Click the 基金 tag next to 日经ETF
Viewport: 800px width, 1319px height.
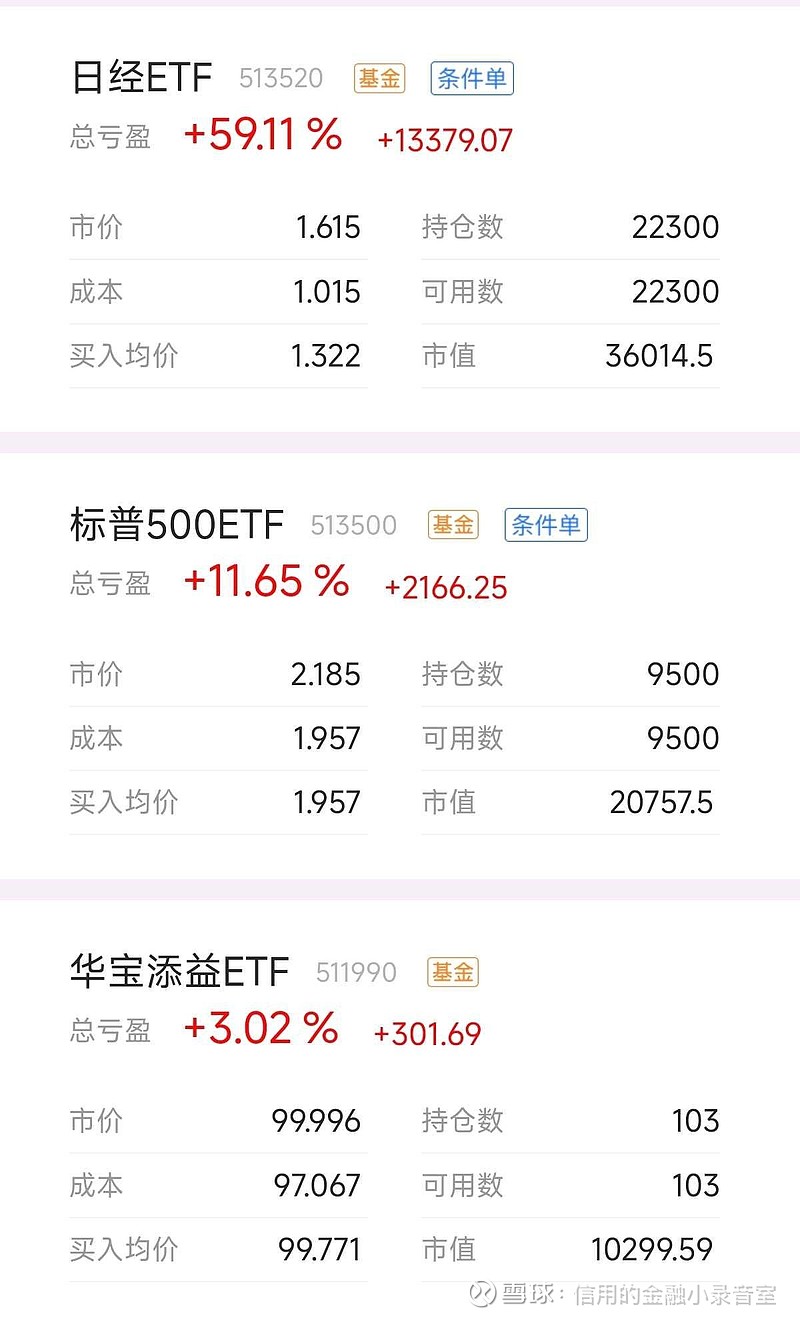(x=378, y=78)
